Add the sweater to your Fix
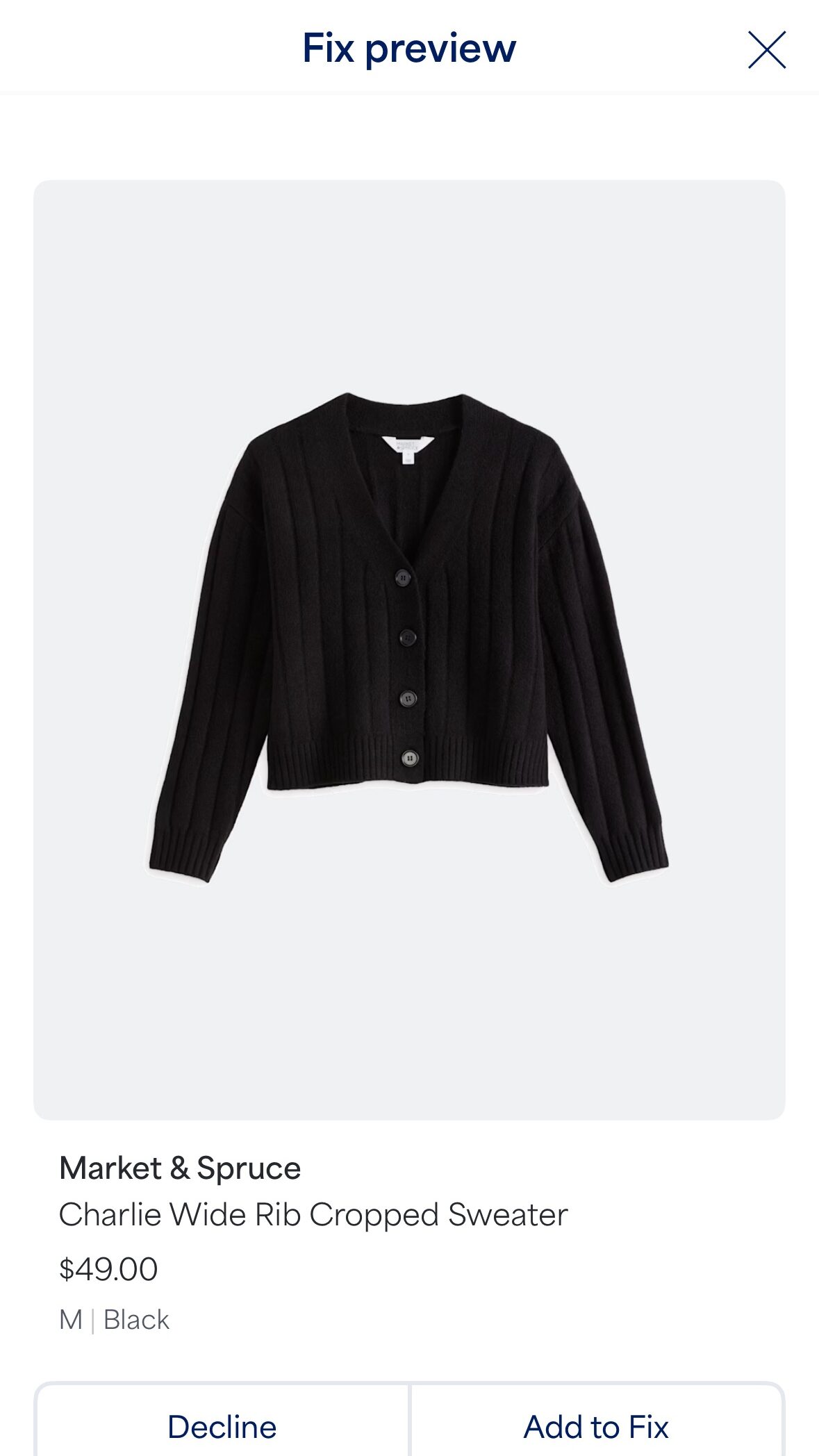The image size is (819, 1456). 596,1426
